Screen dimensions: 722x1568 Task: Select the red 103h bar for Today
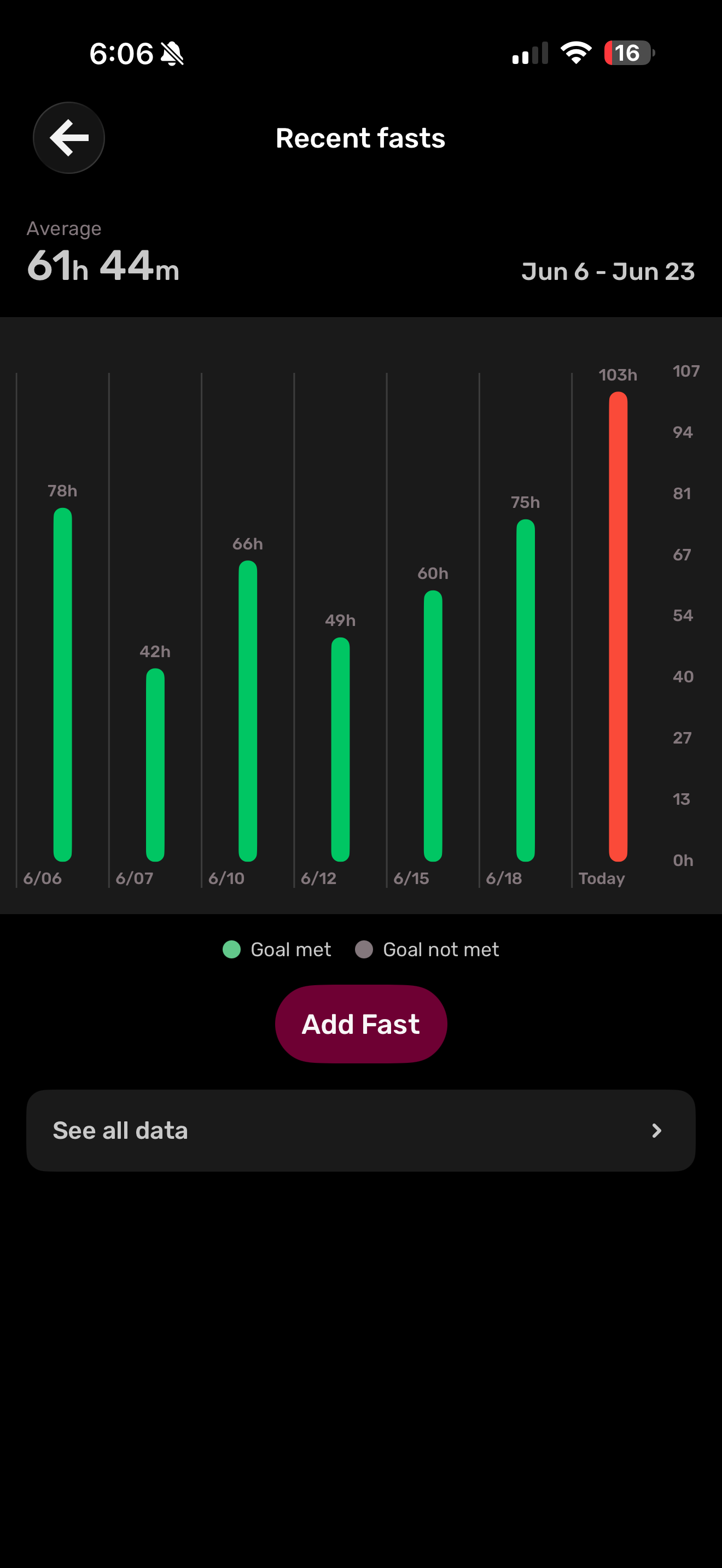[618, 627]
